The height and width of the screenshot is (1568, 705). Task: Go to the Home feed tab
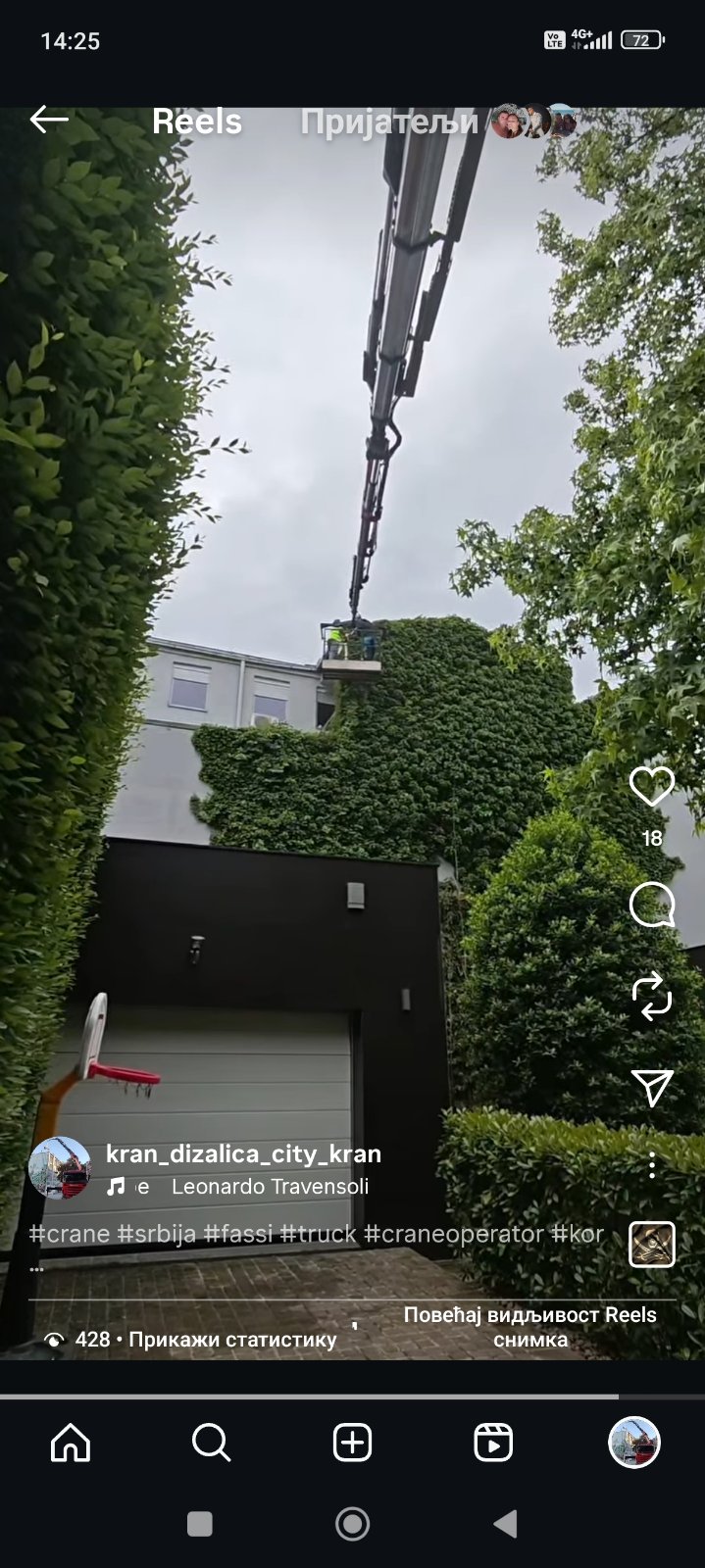(71, 1443)
